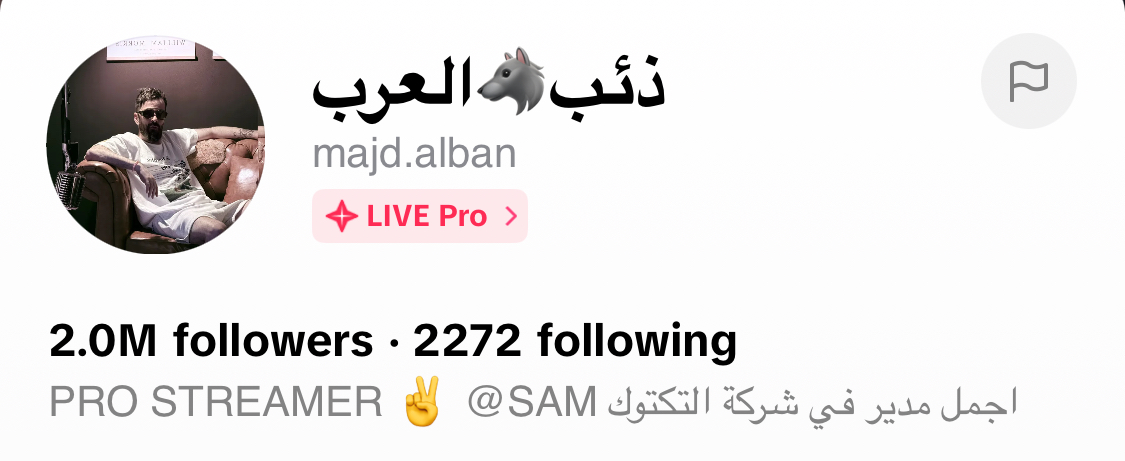View the profile picture of majd.alban
This screenshot has height=461, width=1125.
155,145
